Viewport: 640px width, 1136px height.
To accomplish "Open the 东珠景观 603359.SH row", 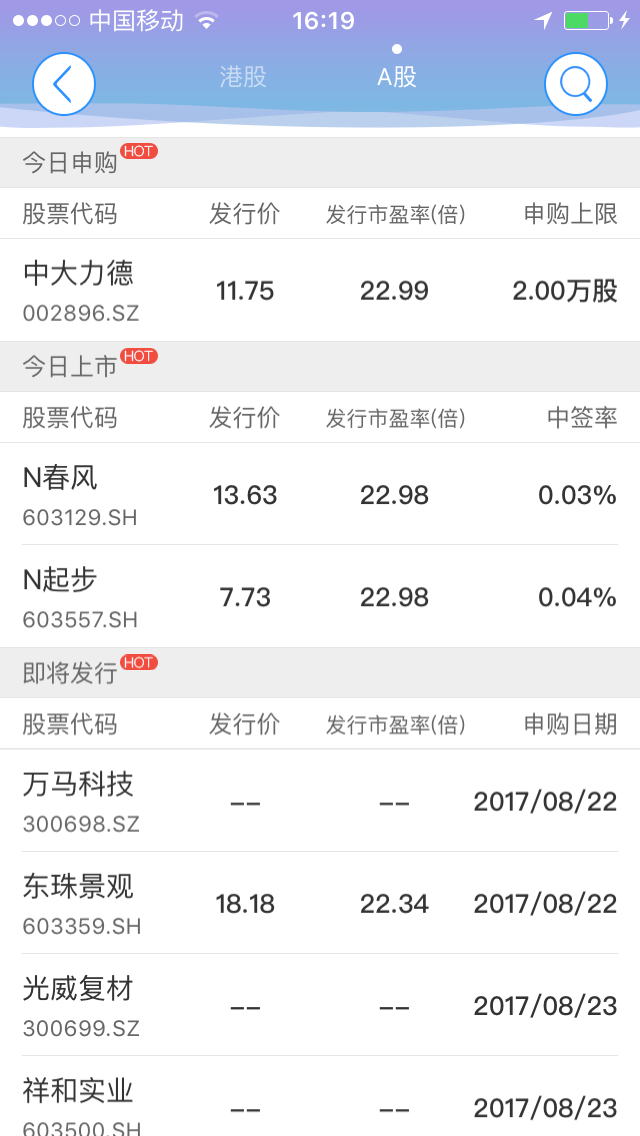I will pos(320,903).
